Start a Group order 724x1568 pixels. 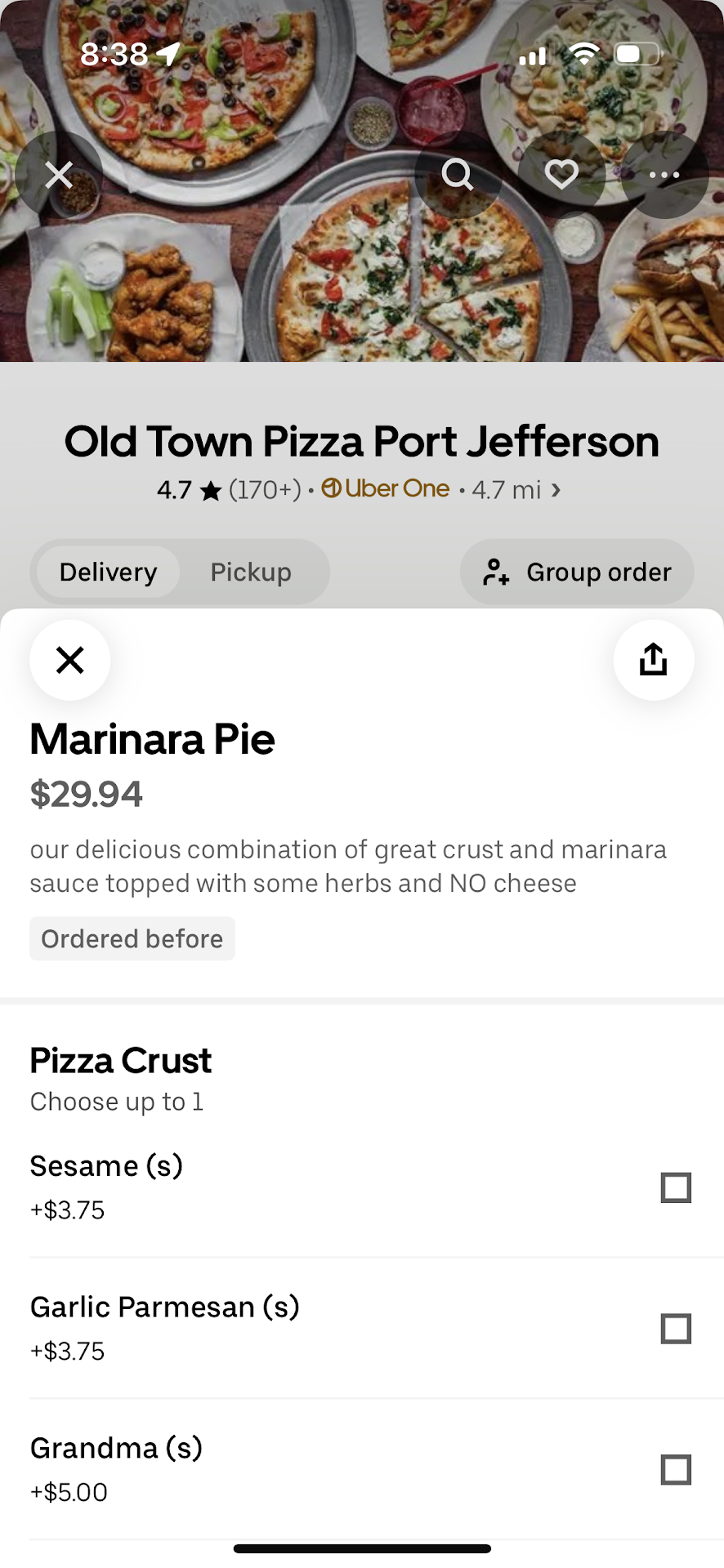coord(577,572)
